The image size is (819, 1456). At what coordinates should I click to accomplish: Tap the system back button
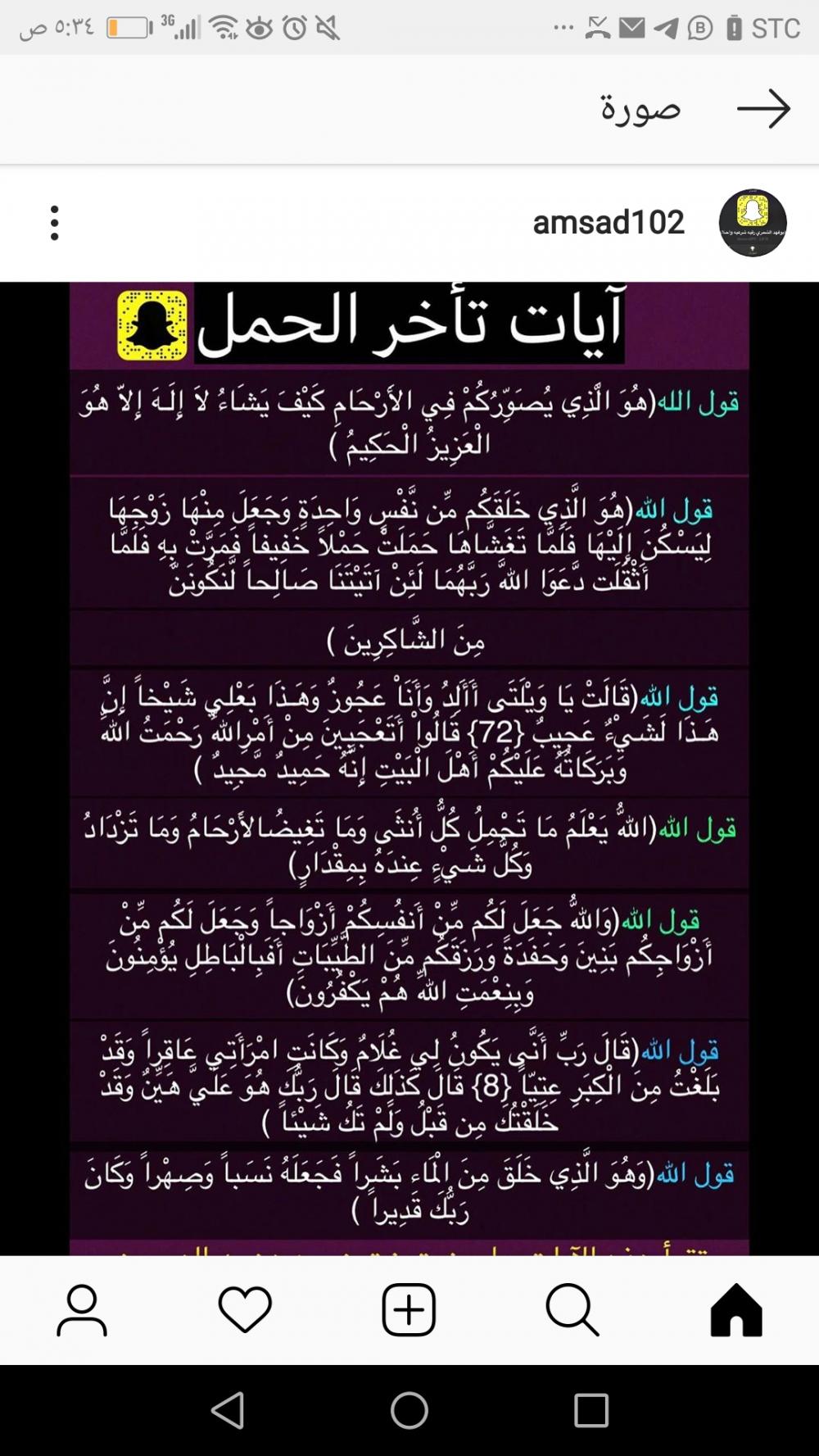tap(228, 1411)
